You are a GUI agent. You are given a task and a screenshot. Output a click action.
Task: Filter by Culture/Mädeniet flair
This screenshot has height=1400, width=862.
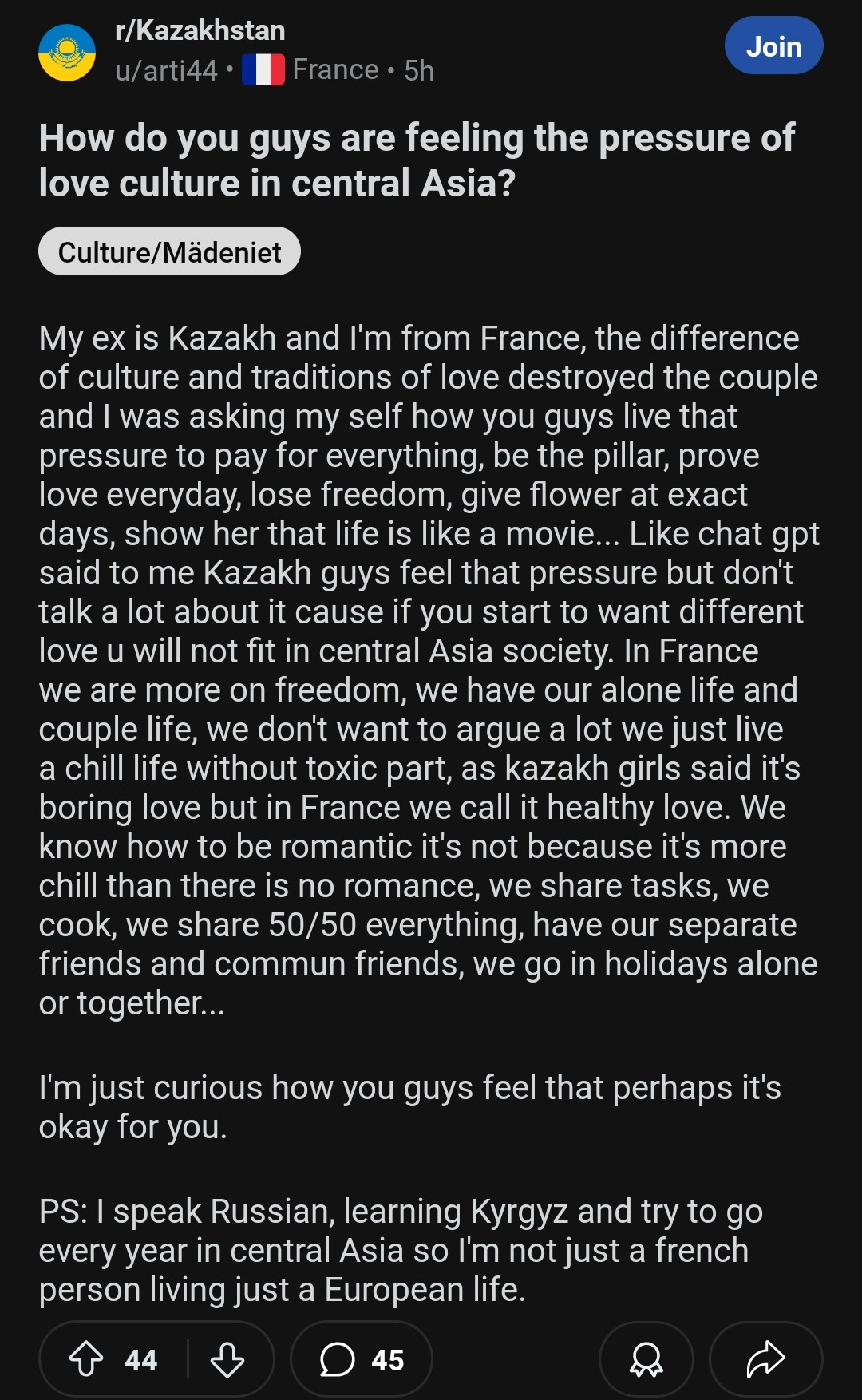(x=169, y=252)
